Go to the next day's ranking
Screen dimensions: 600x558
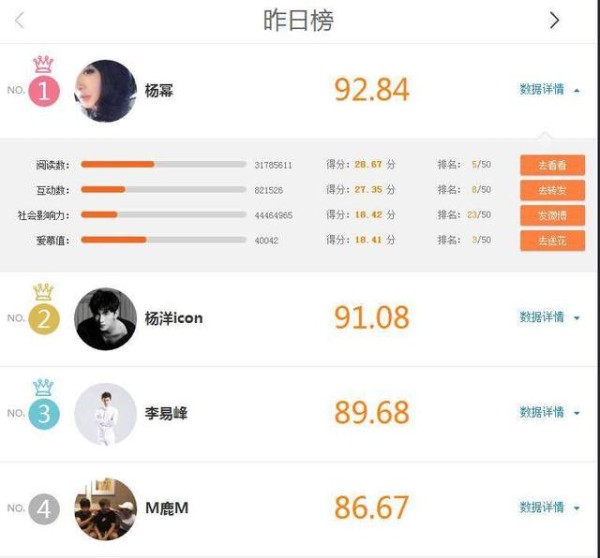point(555,20)
